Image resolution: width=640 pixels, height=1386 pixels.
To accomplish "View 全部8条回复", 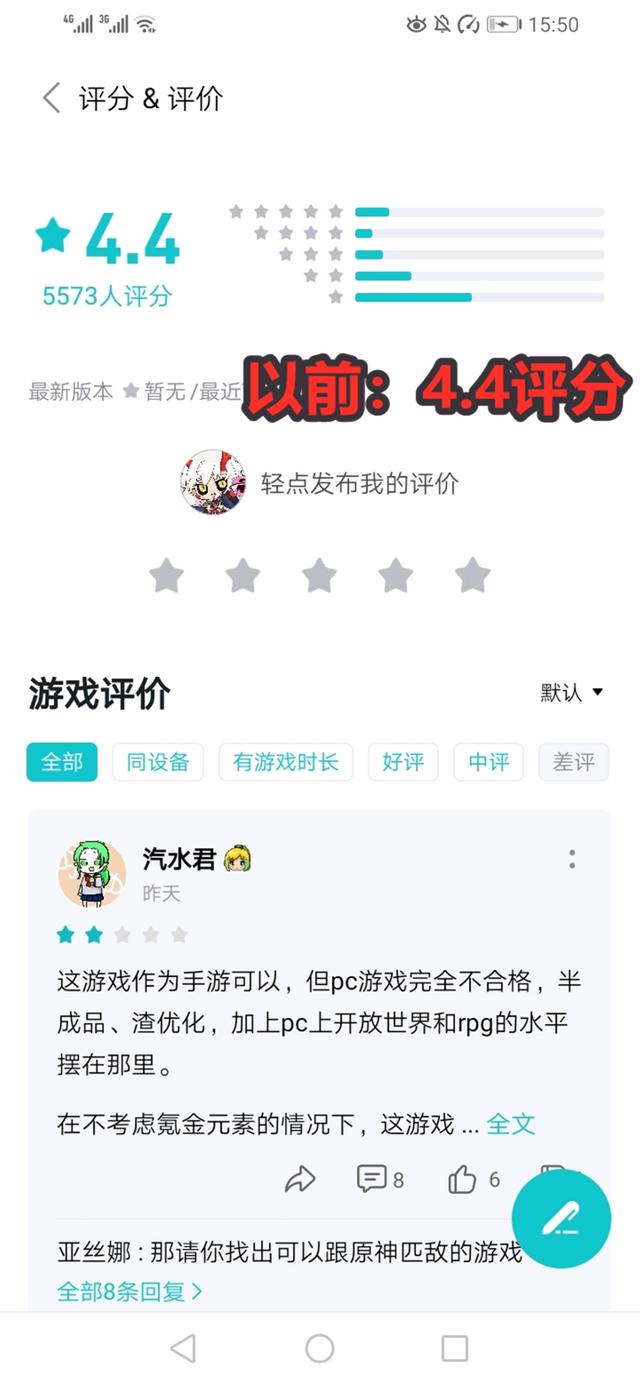I will tap(129, 1291).
